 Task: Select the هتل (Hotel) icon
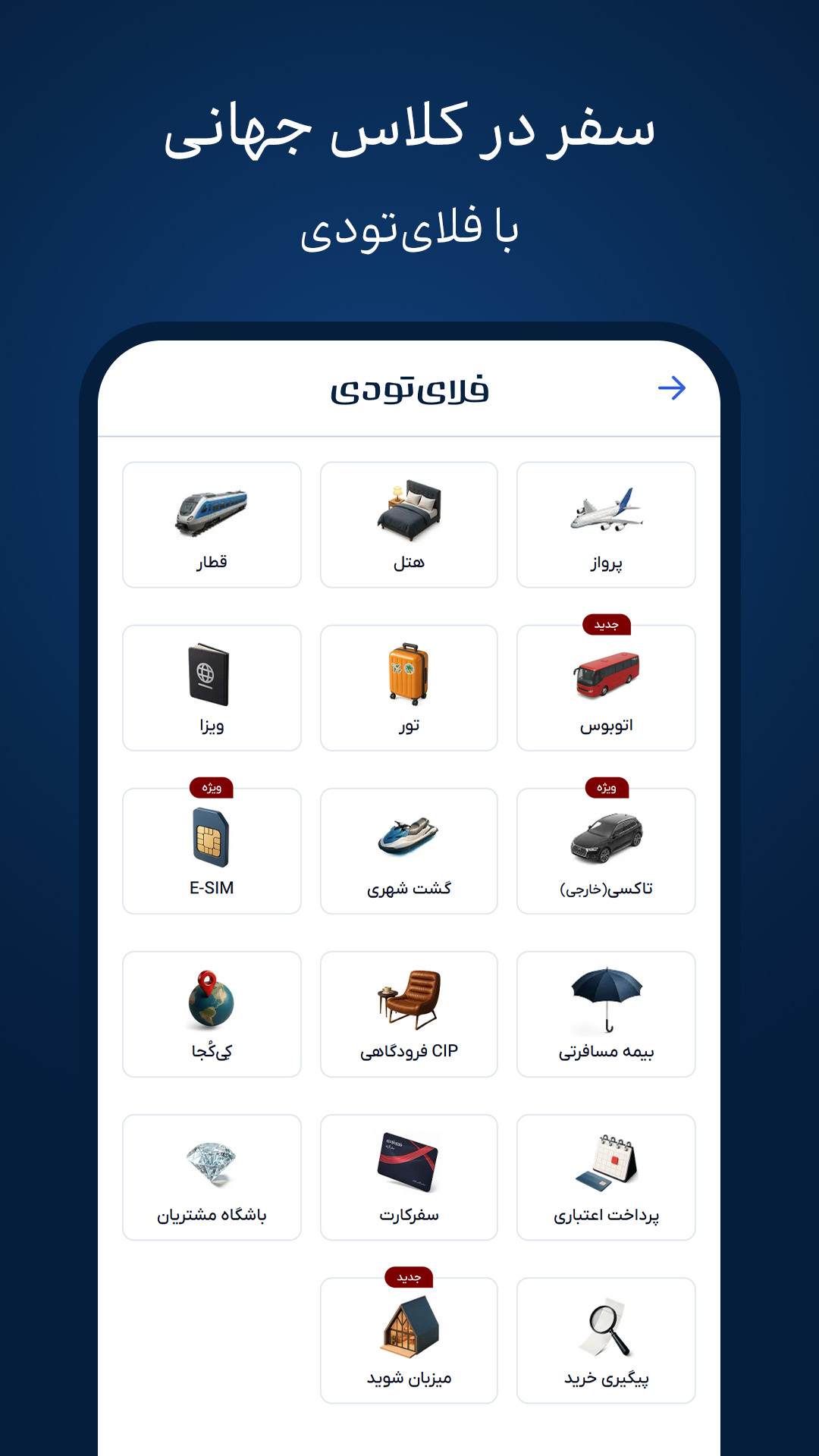(408, 508)
